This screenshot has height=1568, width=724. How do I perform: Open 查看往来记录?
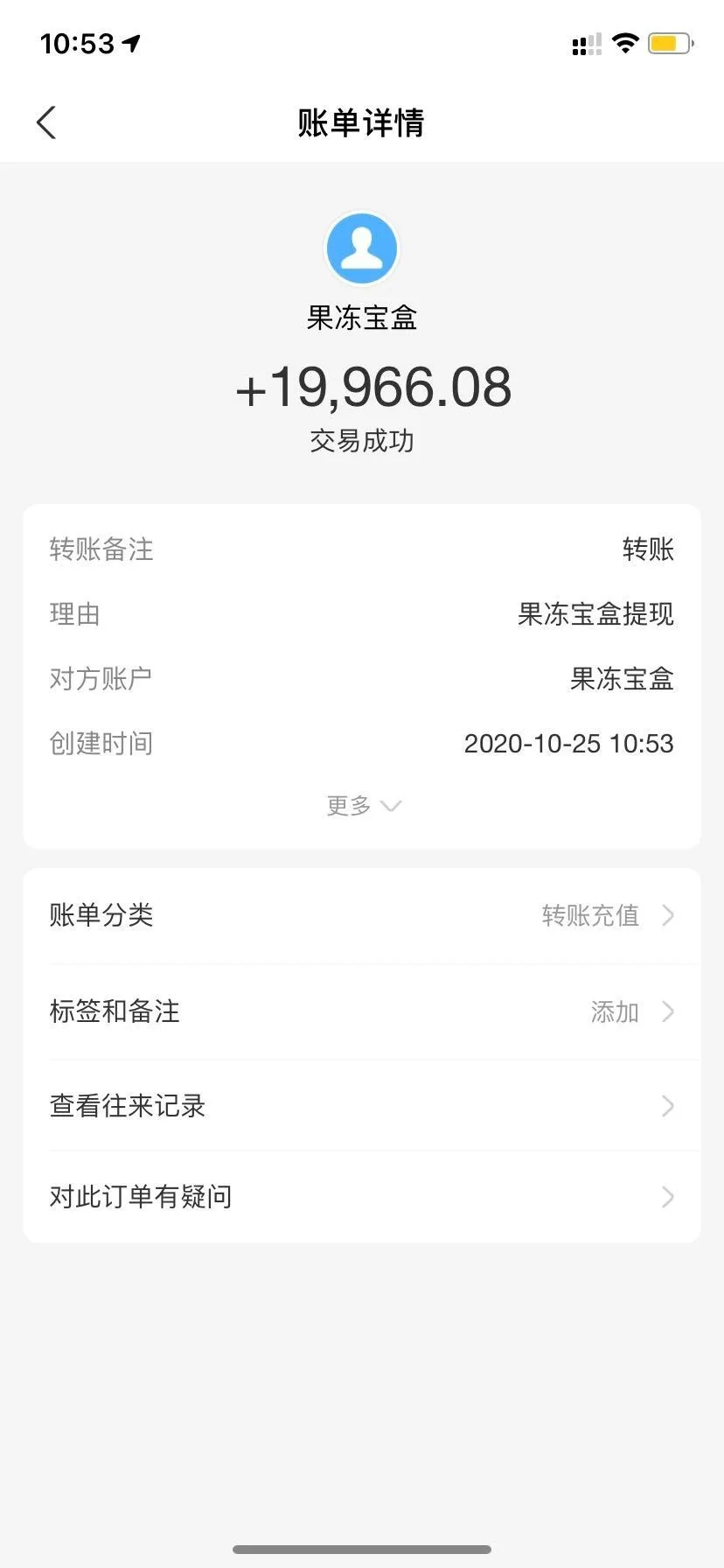[362, 1106]
